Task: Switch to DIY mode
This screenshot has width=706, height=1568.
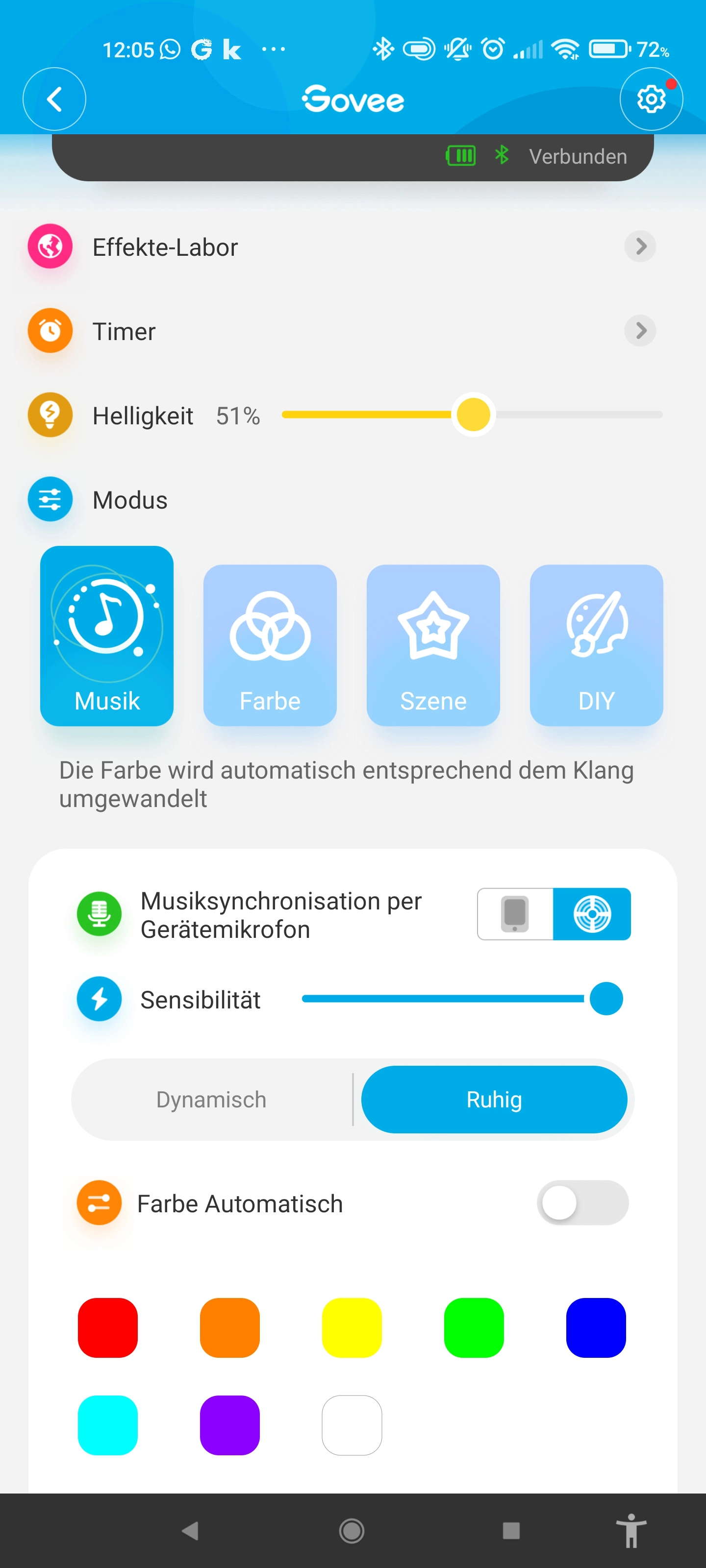Action: click(x=596, y=645)
